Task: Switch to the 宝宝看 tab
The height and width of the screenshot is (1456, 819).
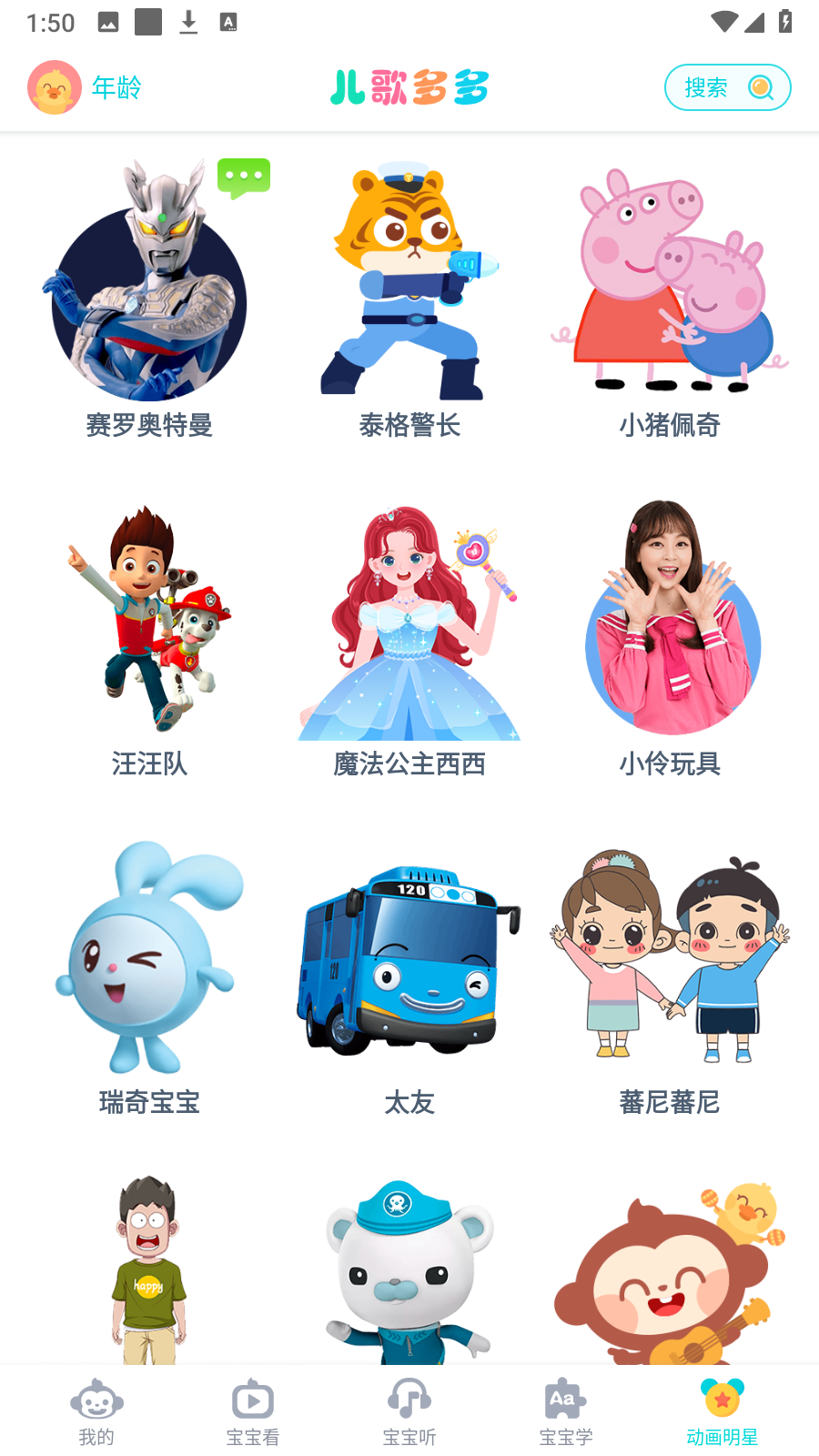Action: point(253,1411)
